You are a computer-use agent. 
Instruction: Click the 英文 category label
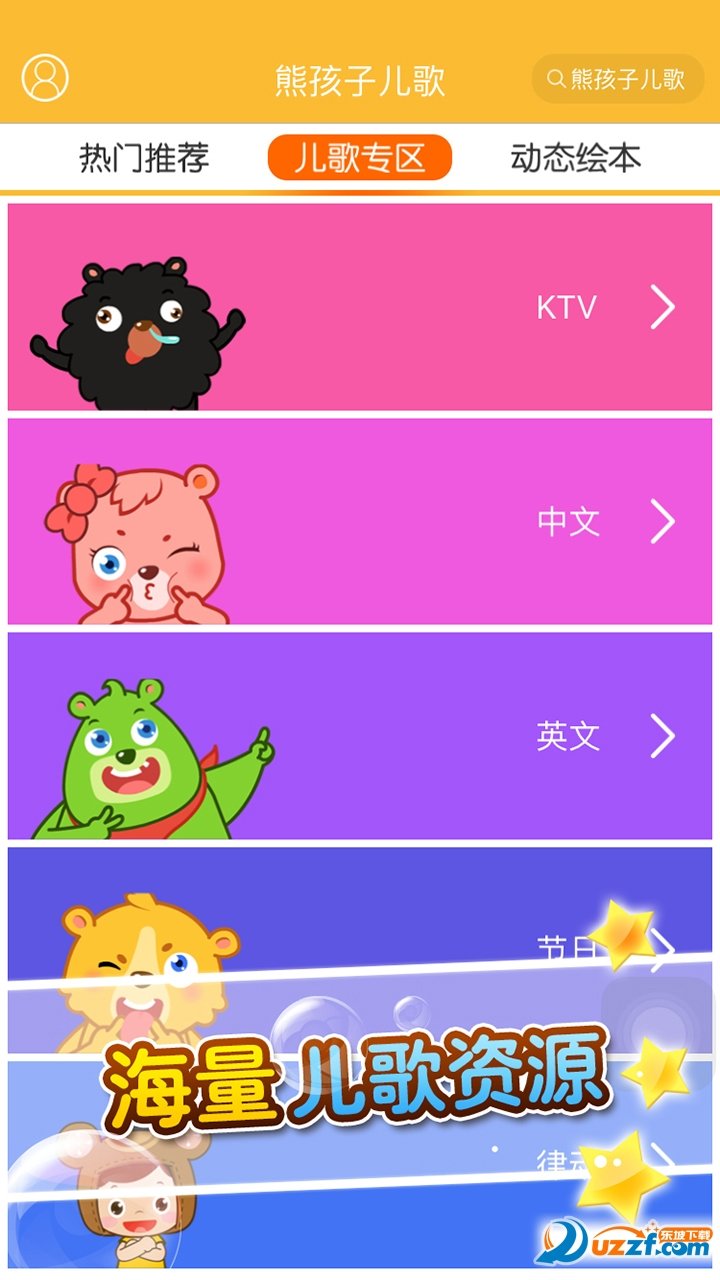pos(570,737)
